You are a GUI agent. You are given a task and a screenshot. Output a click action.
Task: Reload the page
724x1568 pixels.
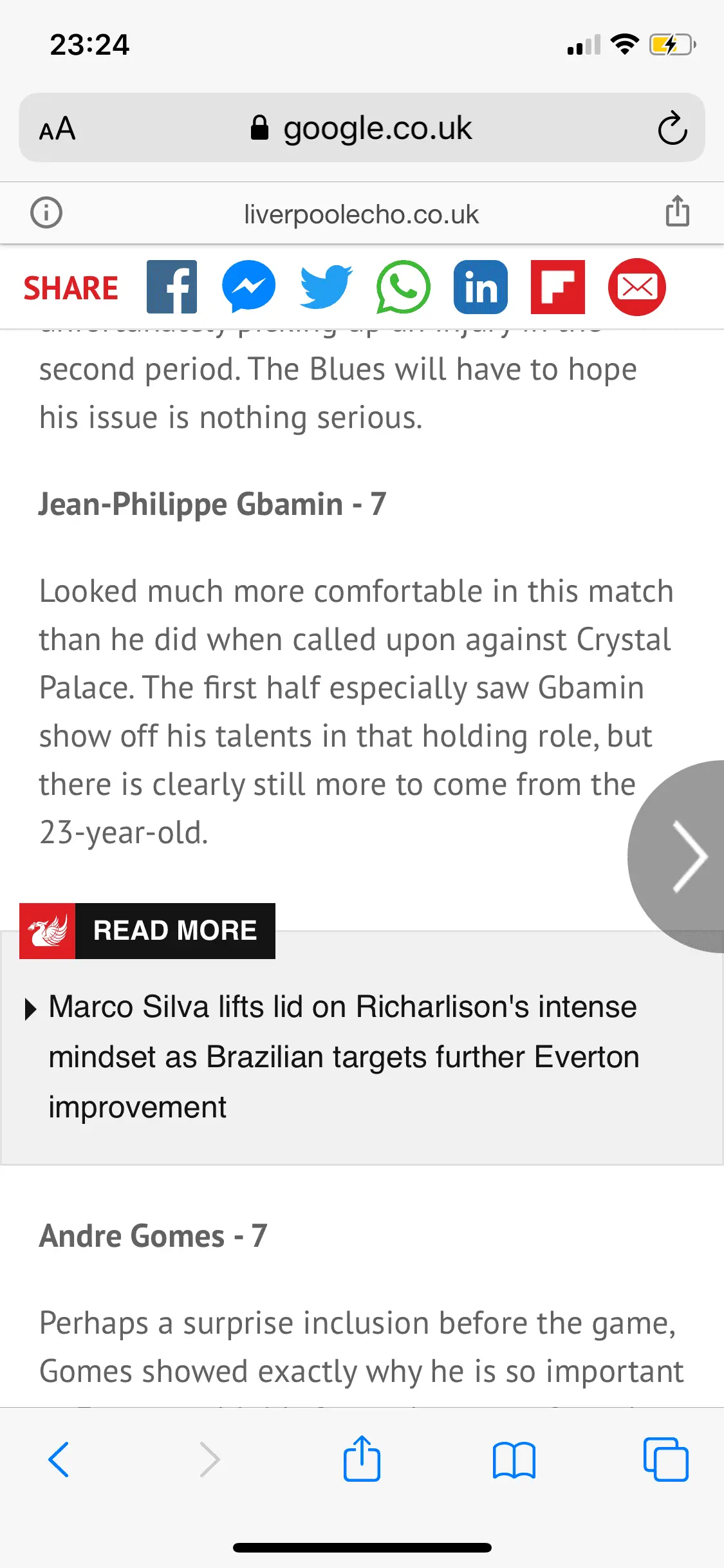pyautogui.click(x=673, y=128)
